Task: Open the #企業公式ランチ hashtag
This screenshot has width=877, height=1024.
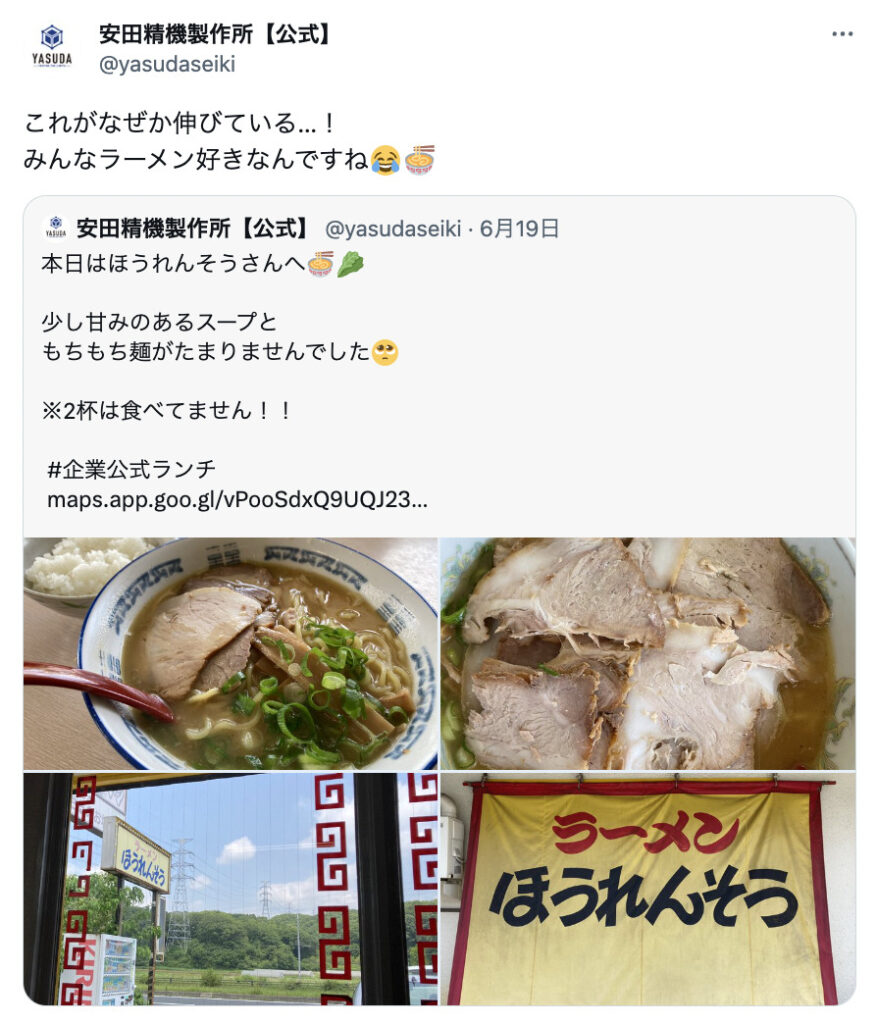Action: [131, 469]
